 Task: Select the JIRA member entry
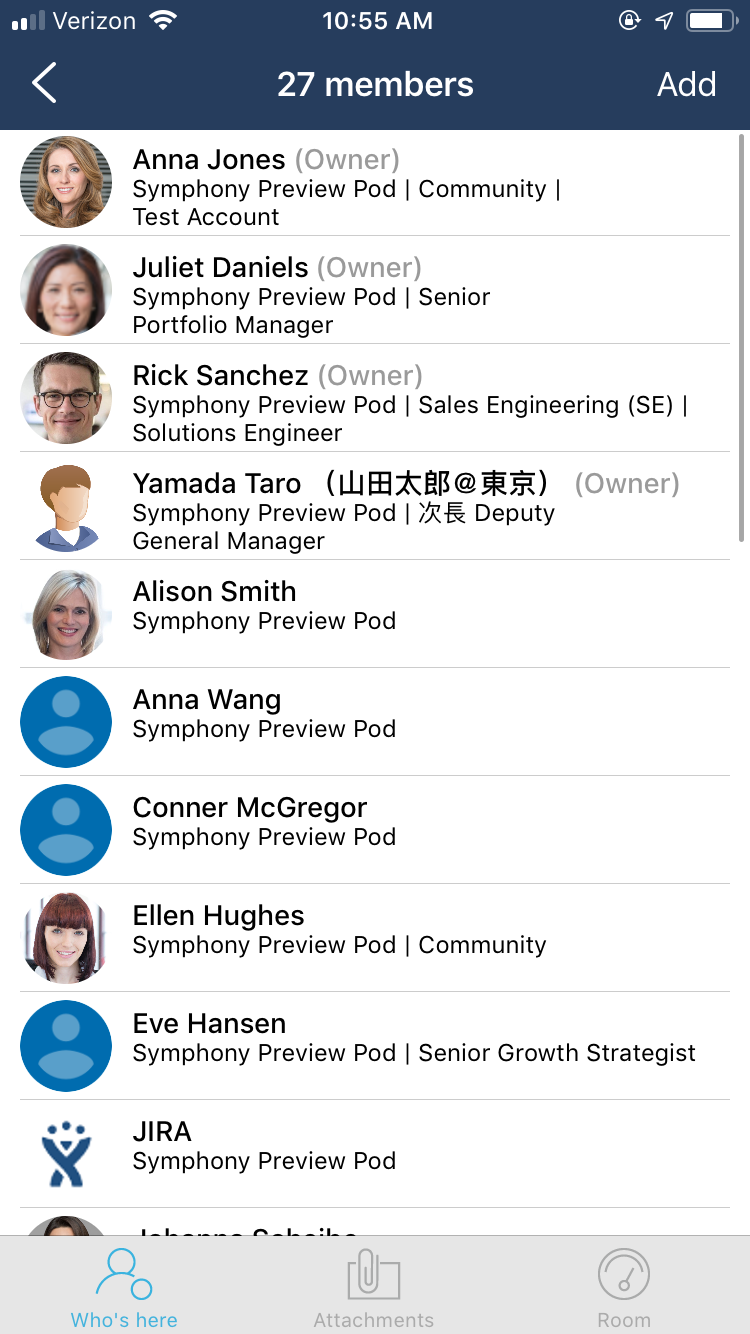point(375,1154)
